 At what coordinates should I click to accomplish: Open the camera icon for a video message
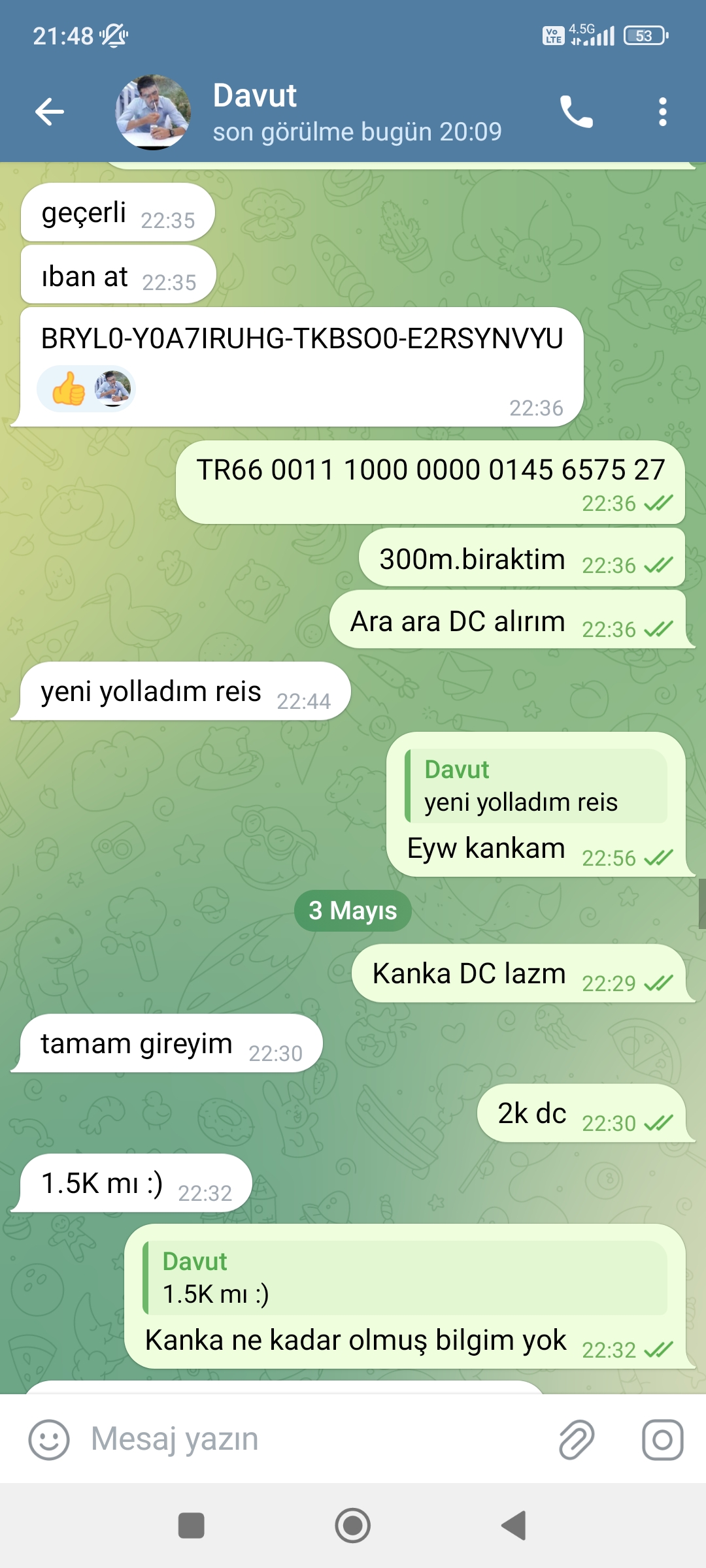click(662, 1439)
